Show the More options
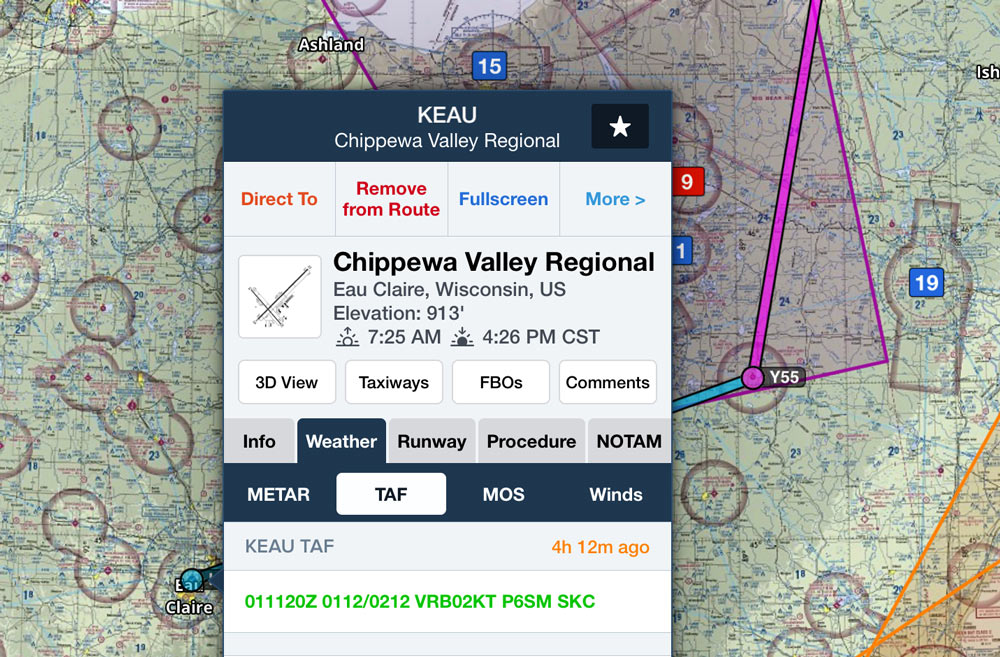 tap(615, 199)
